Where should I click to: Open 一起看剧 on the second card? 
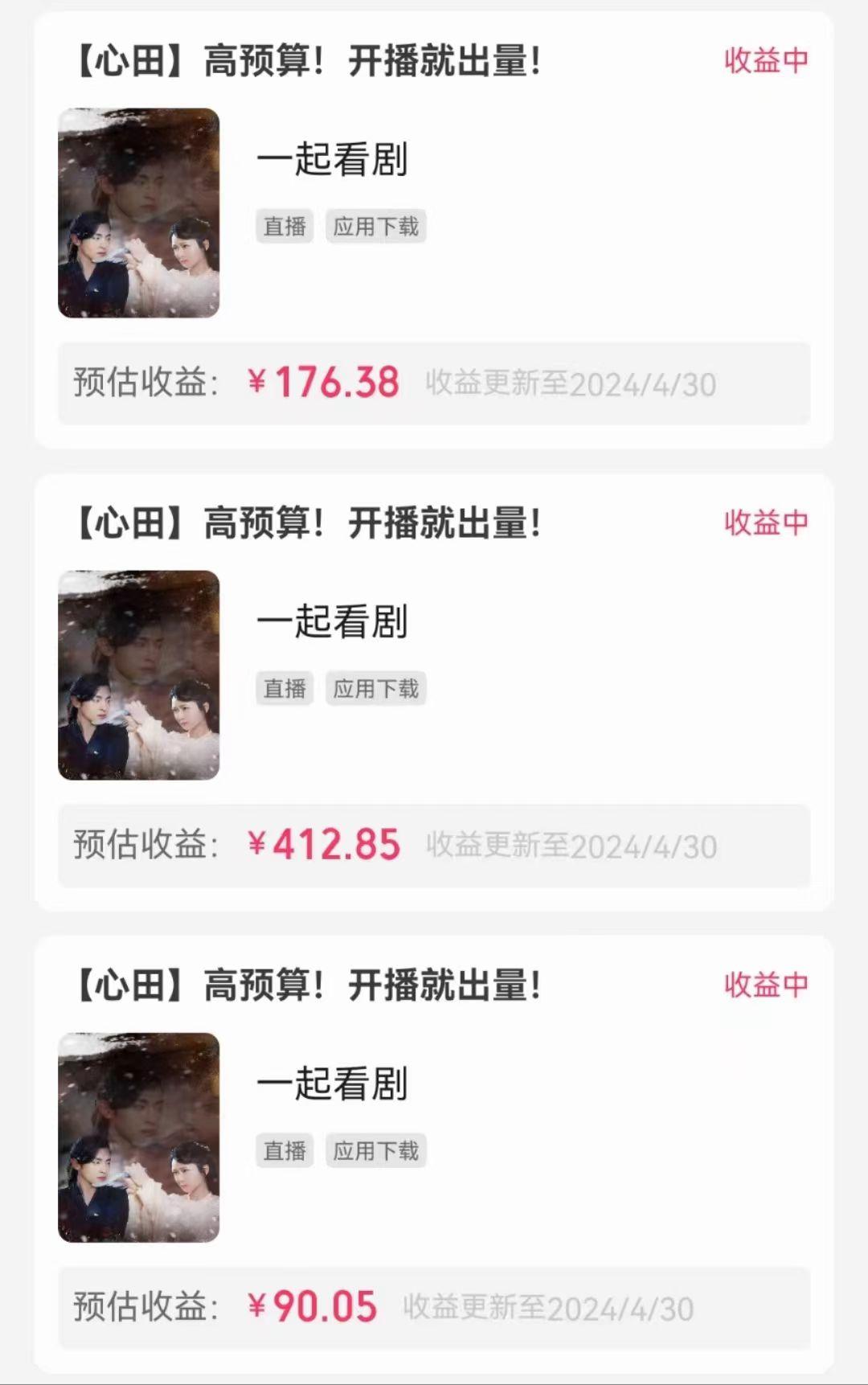[x=332, y=621]
